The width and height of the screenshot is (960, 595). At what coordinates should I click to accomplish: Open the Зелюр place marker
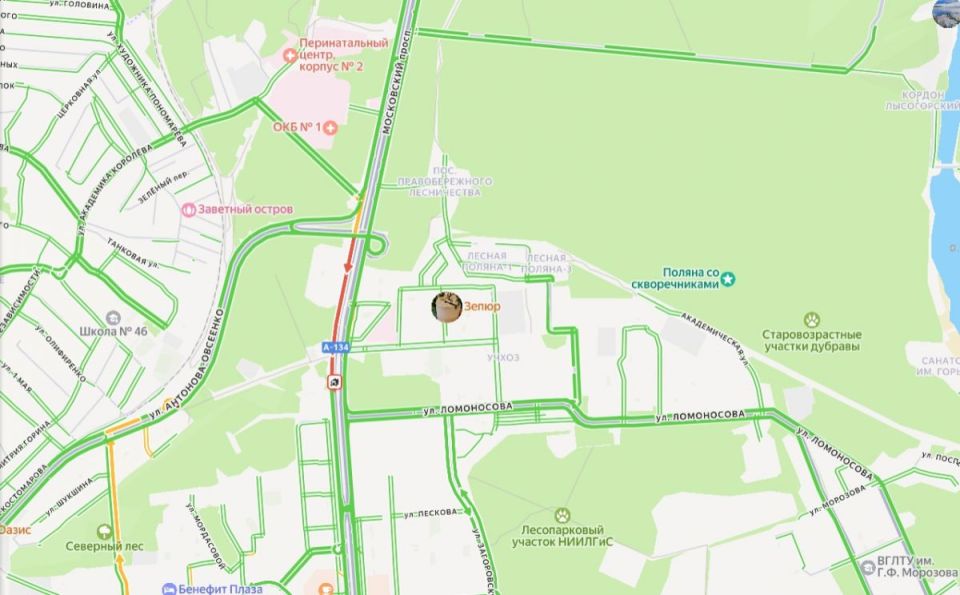click(446, 307)
